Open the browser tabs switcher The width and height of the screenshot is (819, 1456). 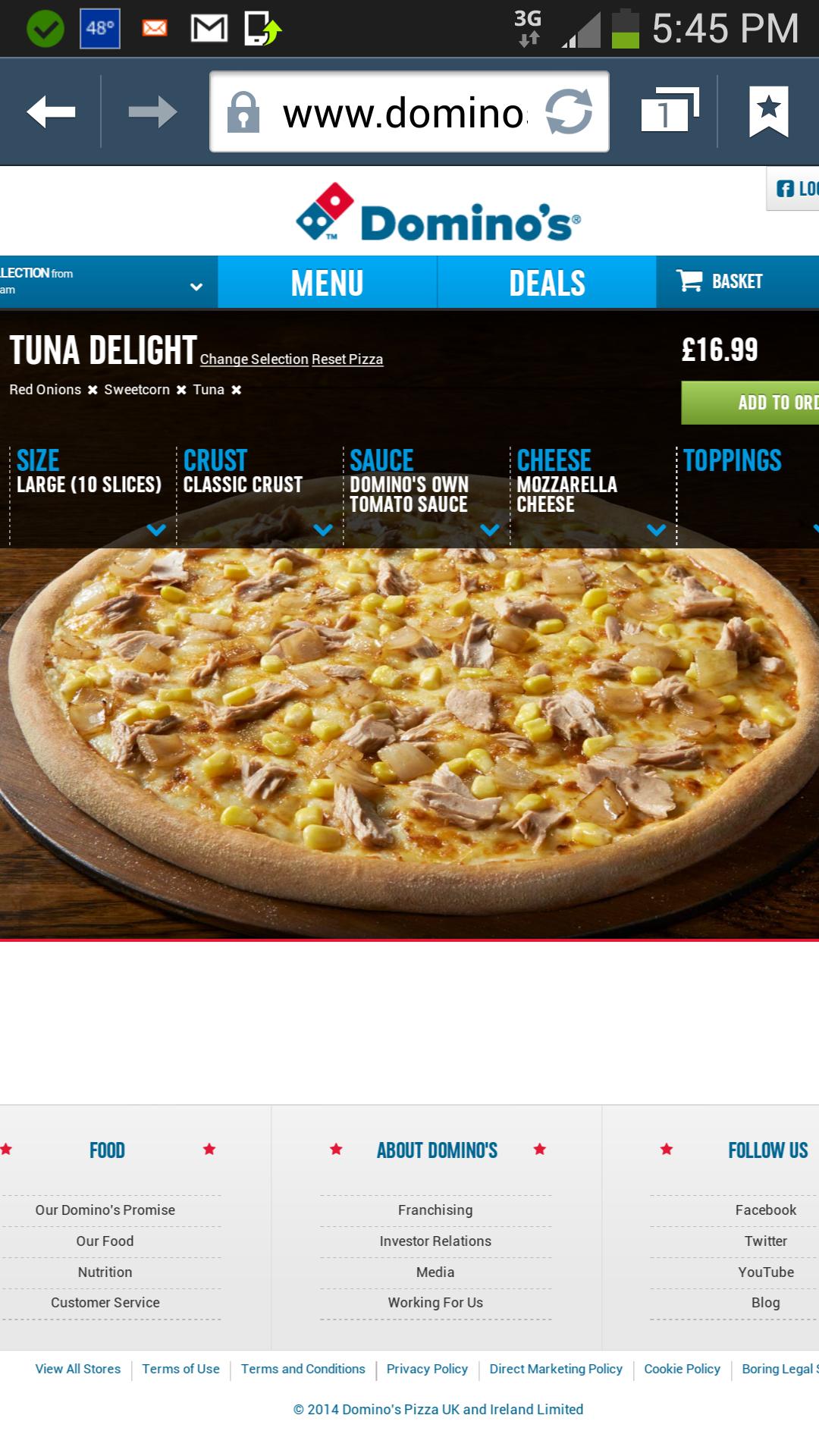pos(668,111)
